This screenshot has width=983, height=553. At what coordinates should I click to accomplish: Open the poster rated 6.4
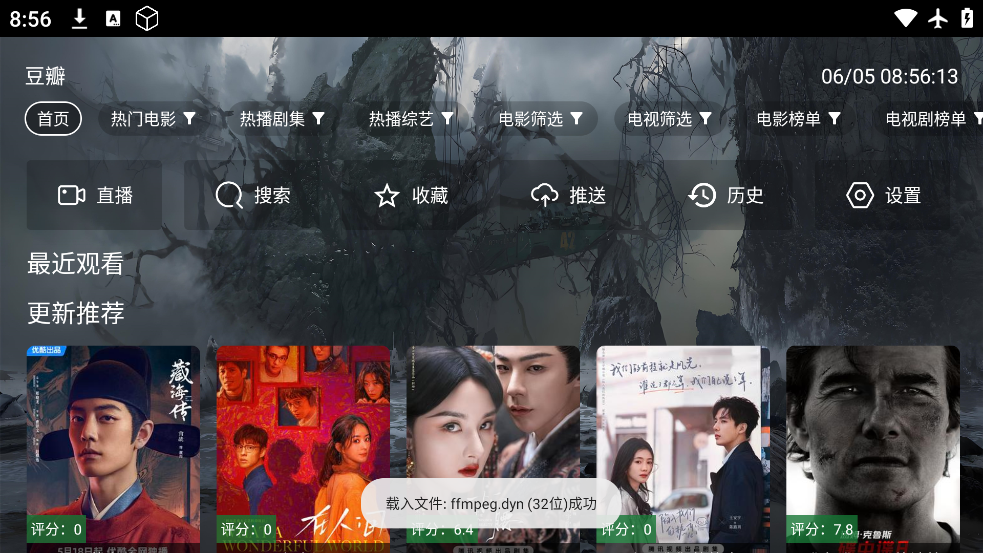click(x=493, y=440)
